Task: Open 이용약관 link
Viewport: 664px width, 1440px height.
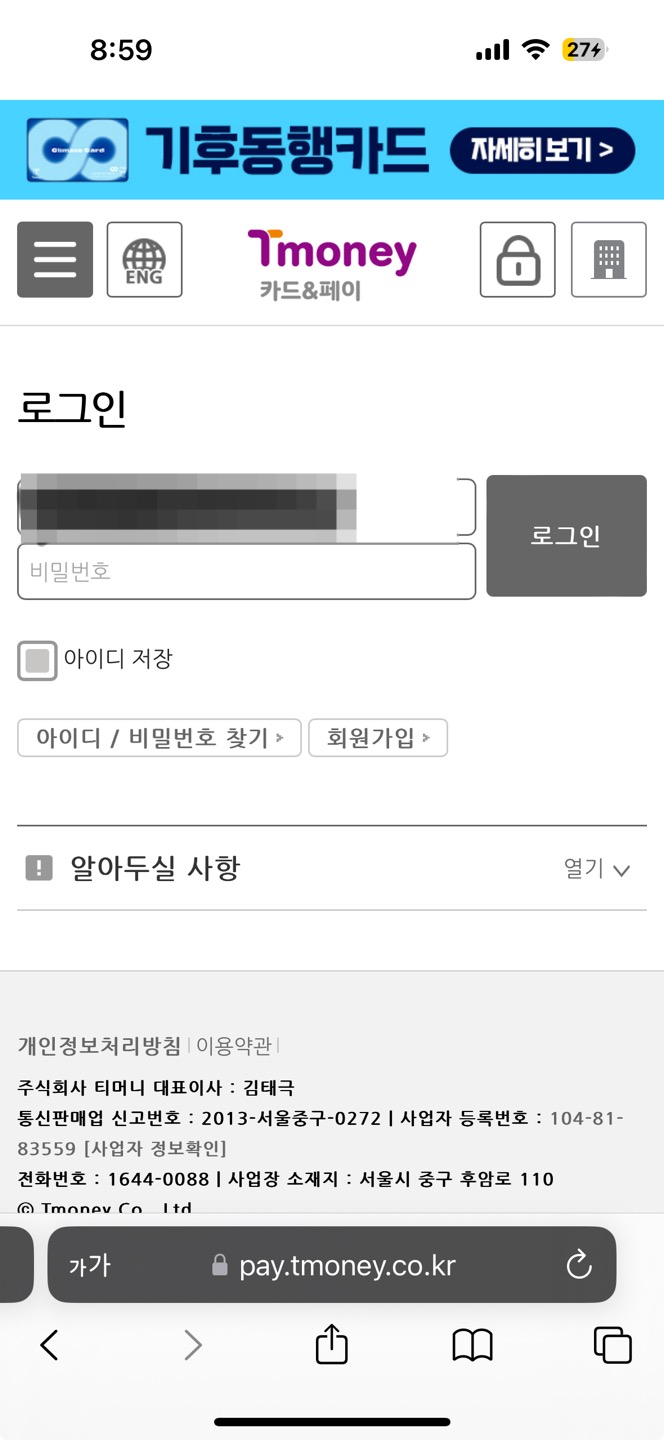Action: pos(233,1046)
